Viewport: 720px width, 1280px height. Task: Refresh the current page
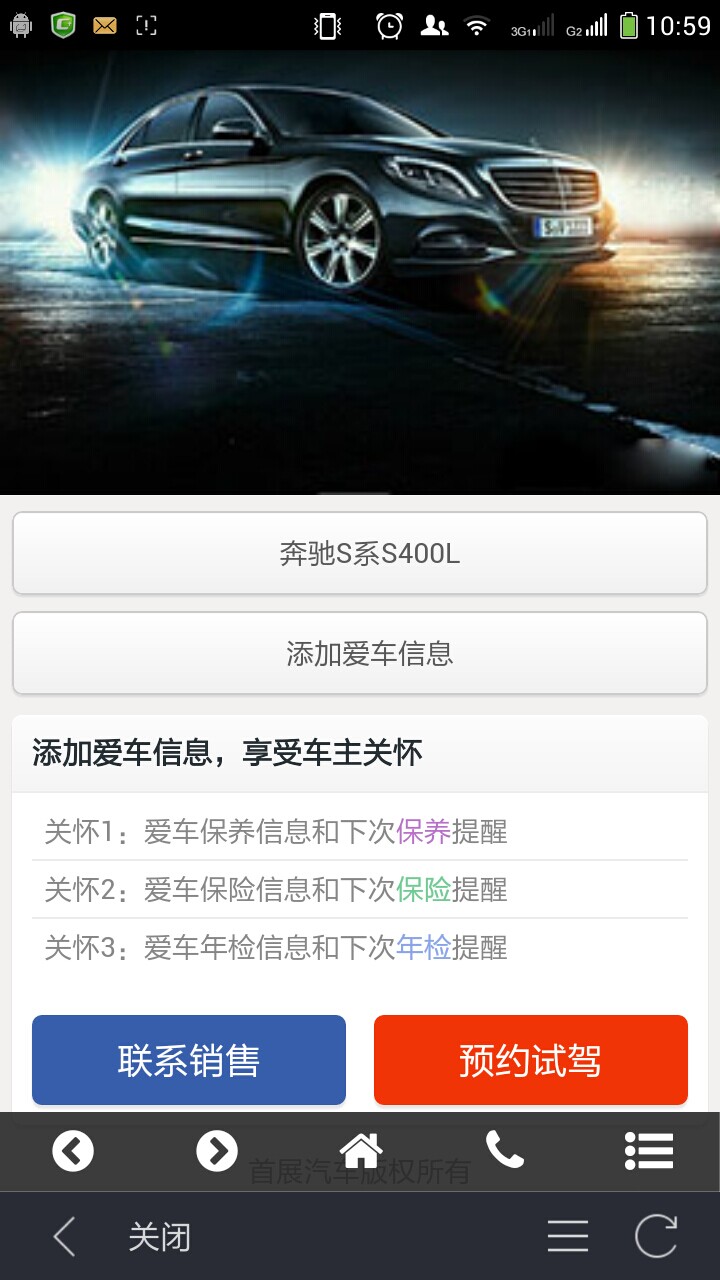click(656, 1237)
